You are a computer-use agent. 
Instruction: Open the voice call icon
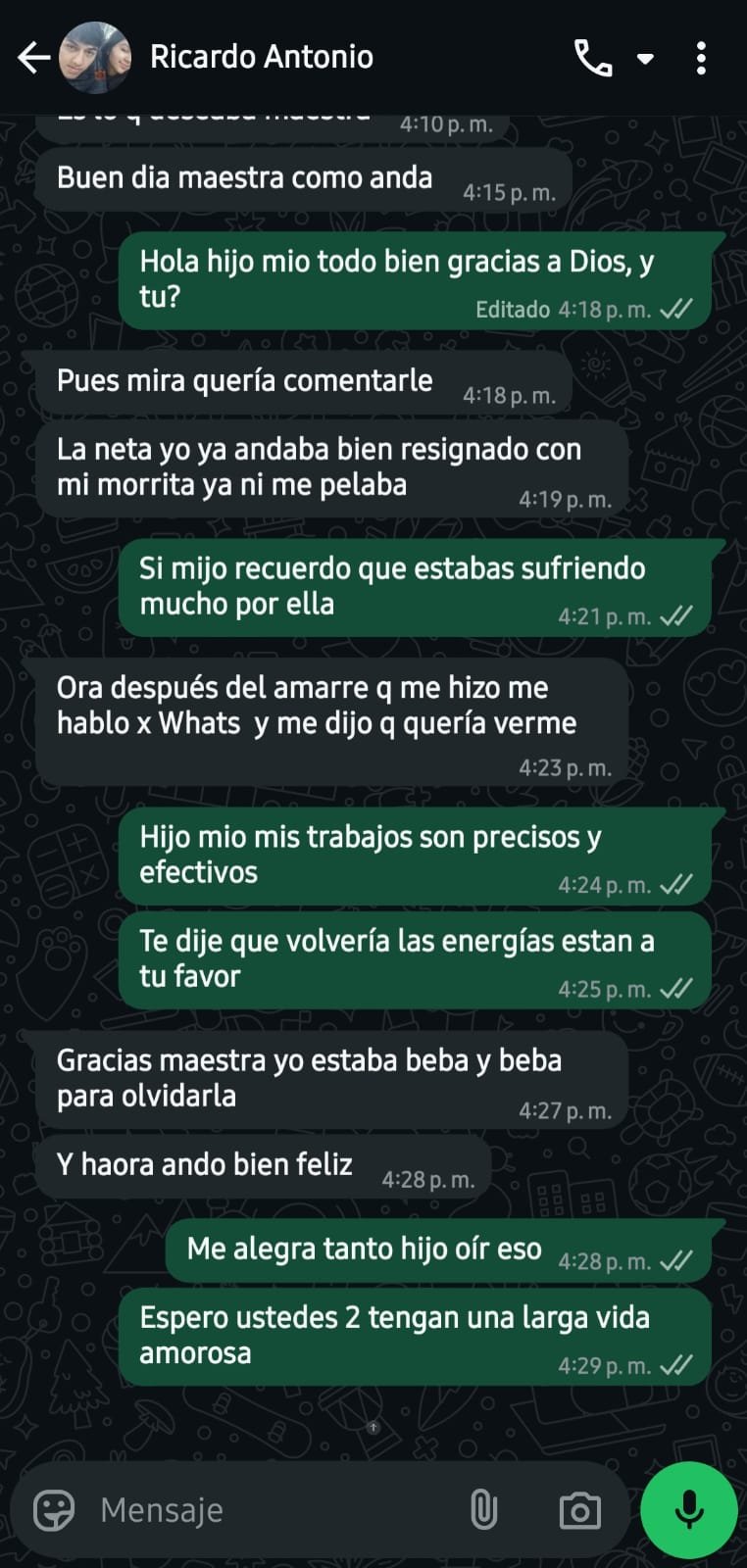(594, 58)
